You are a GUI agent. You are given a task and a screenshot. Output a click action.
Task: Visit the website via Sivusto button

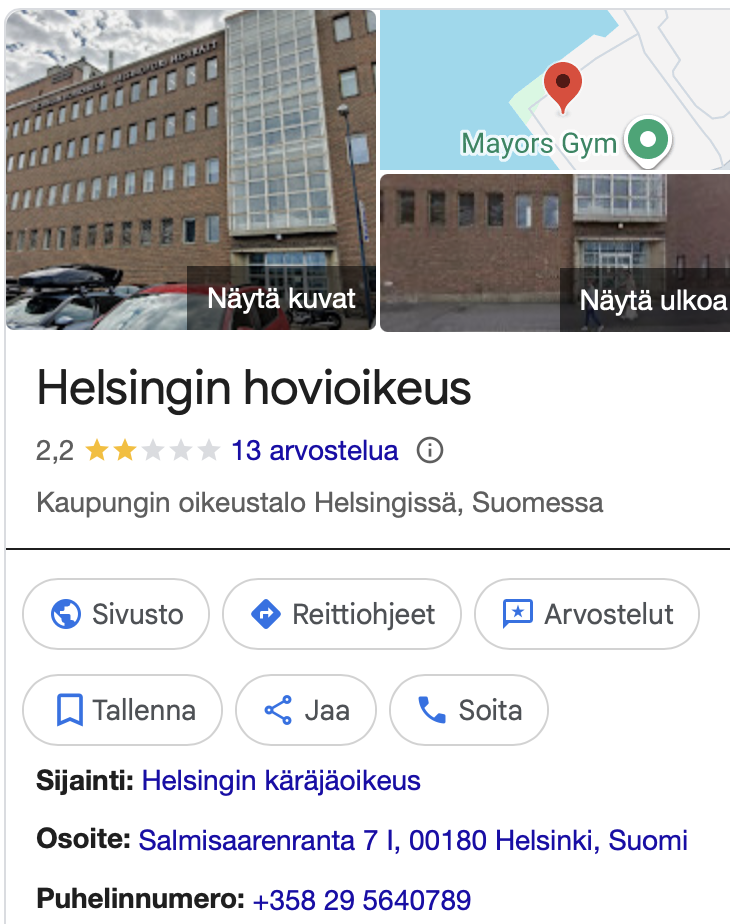pyautogui.click(x=116, y=614)
